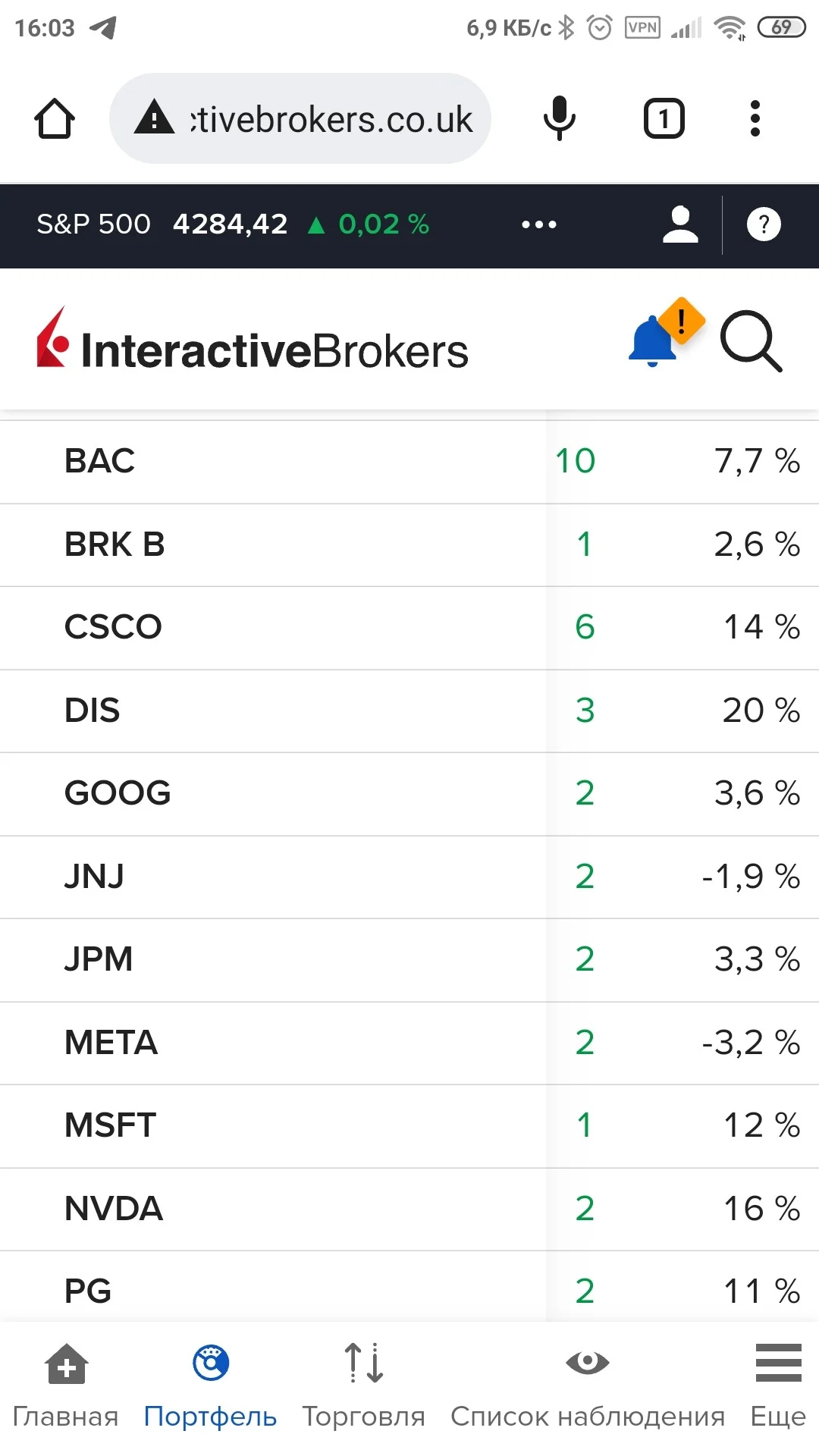
Task: Open the Список наблюдения tab
Action: click(x=588, y=1386)
